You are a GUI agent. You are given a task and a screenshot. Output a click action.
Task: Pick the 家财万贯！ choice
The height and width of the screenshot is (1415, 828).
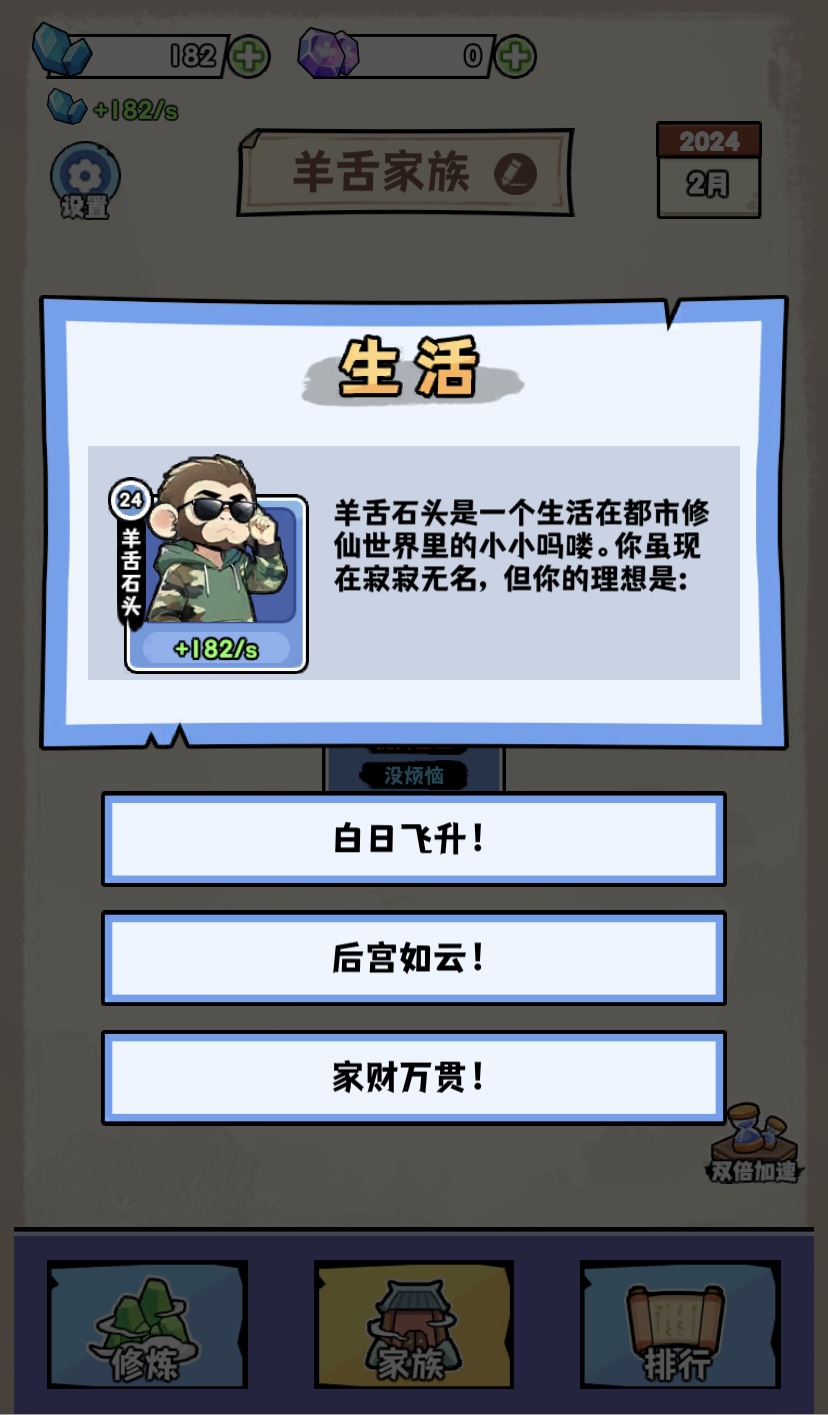(x=413, y=1077)
